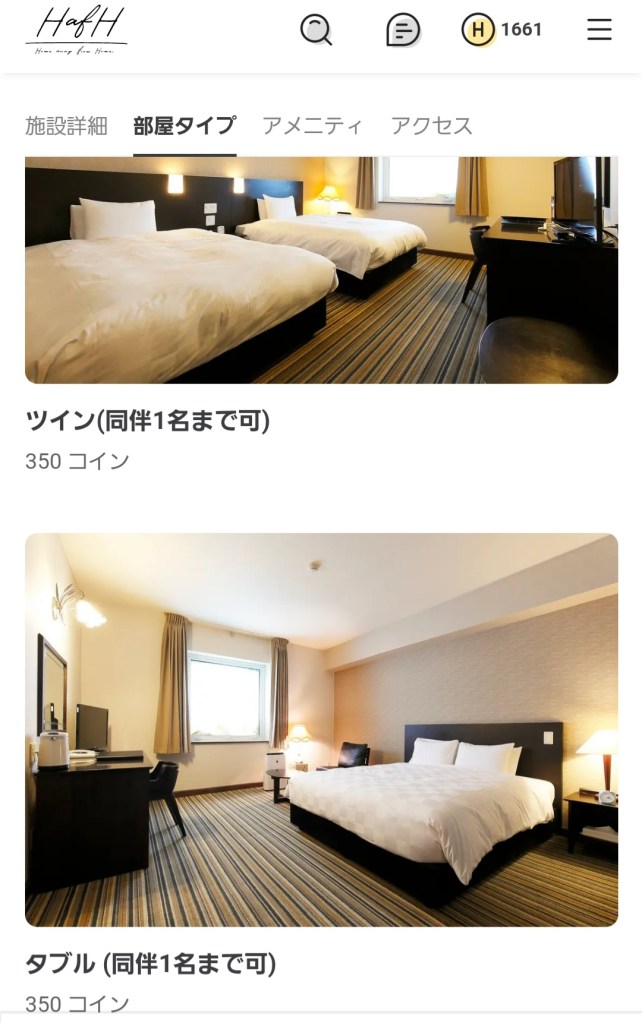Switch to the アメニティ tab
The width and height of the screenshot is (642, 1023).
pos(312,126)
